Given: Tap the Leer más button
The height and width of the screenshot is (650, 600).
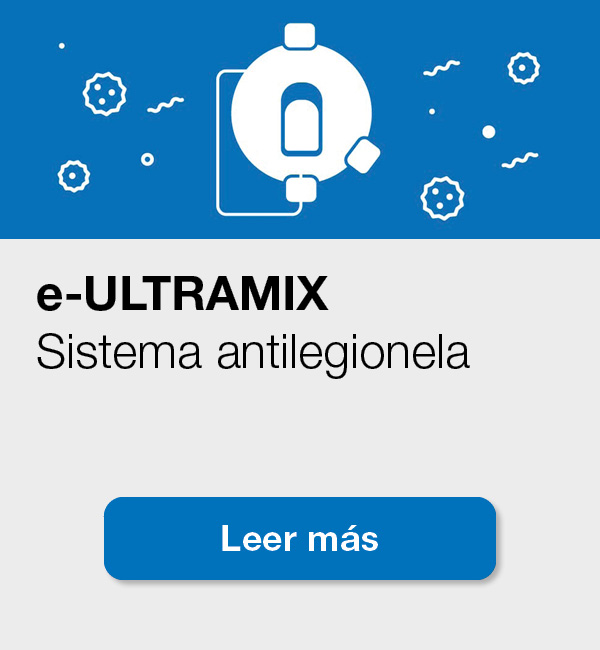Looking at the screenshot, I should pyautogui.click(x=300, y=539).
